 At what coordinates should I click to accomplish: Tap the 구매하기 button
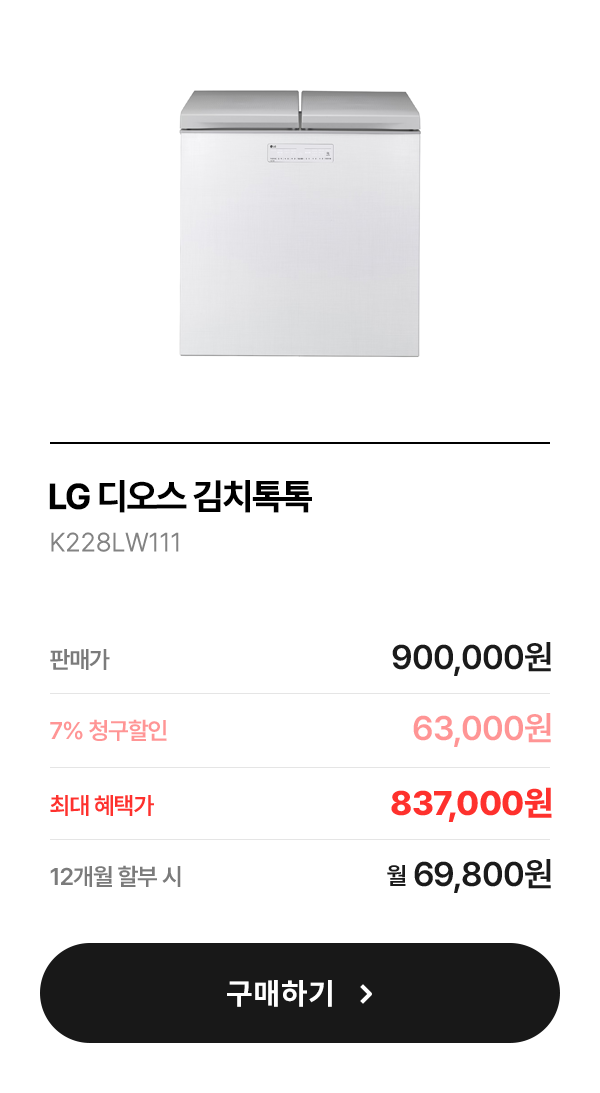(300, 993)
